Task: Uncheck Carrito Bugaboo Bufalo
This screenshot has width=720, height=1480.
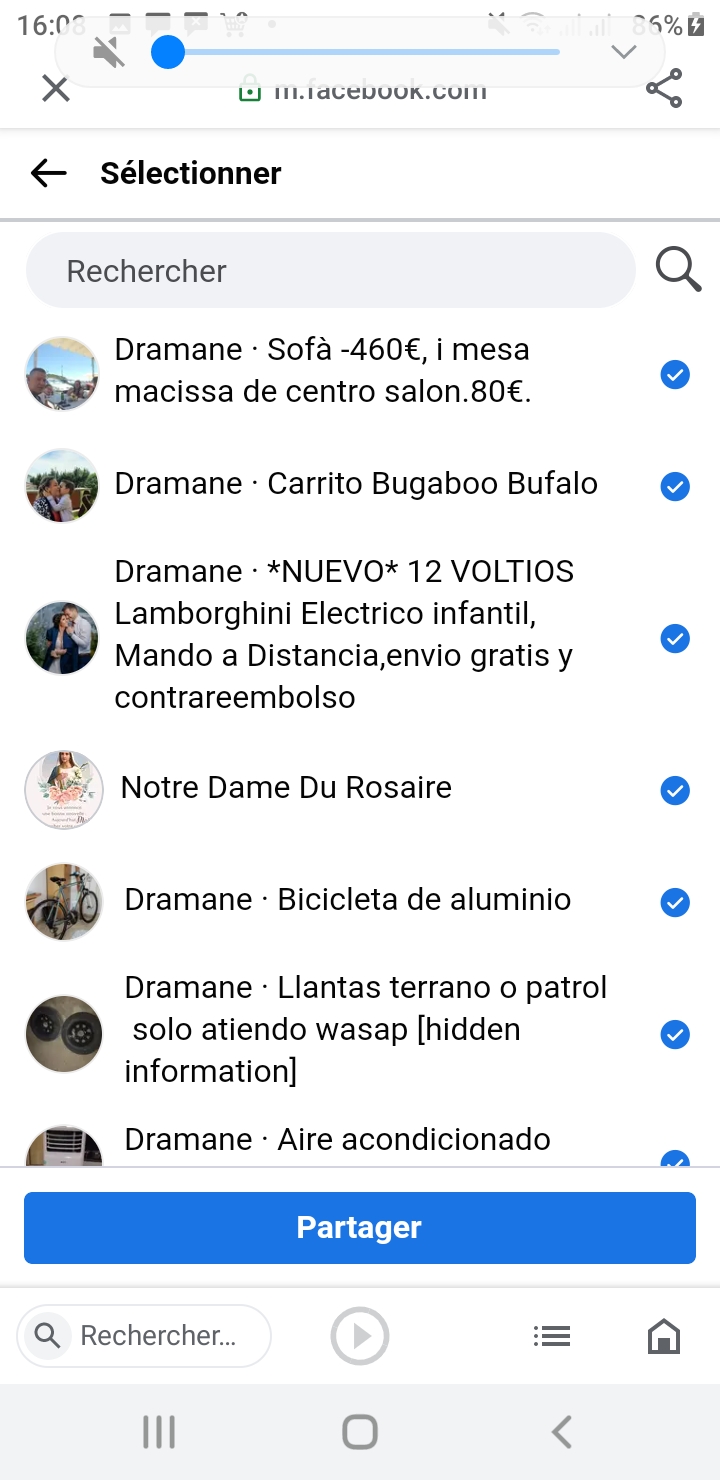Action: tap(675, 487)
